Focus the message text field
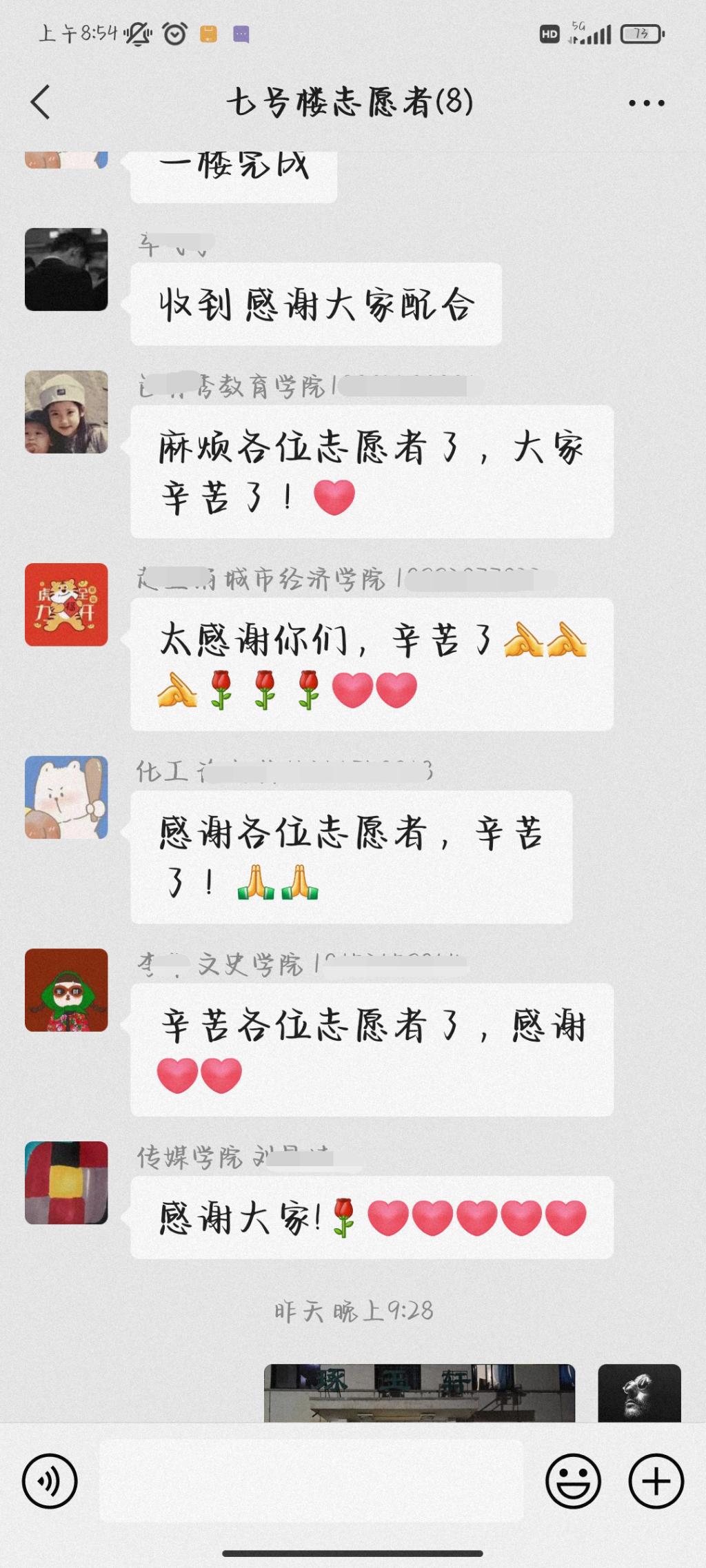Viewport: 706px width, 1568px height. 312,1480
